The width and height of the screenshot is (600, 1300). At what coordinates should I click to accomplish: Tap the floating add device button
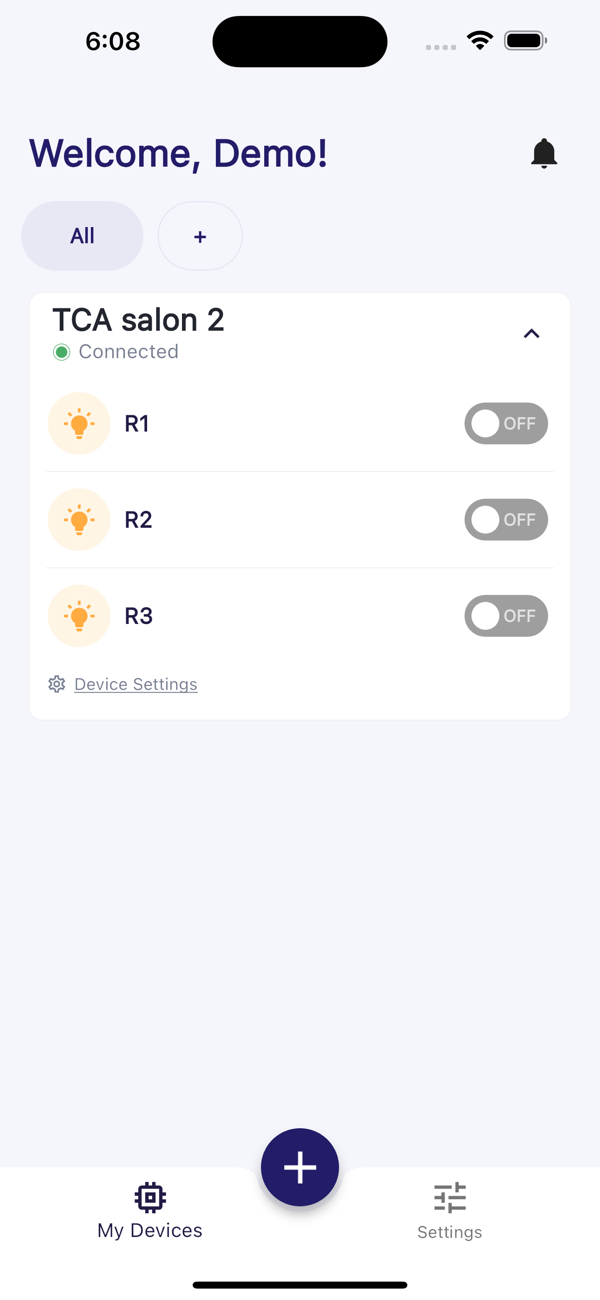[x=300, y=1167]
